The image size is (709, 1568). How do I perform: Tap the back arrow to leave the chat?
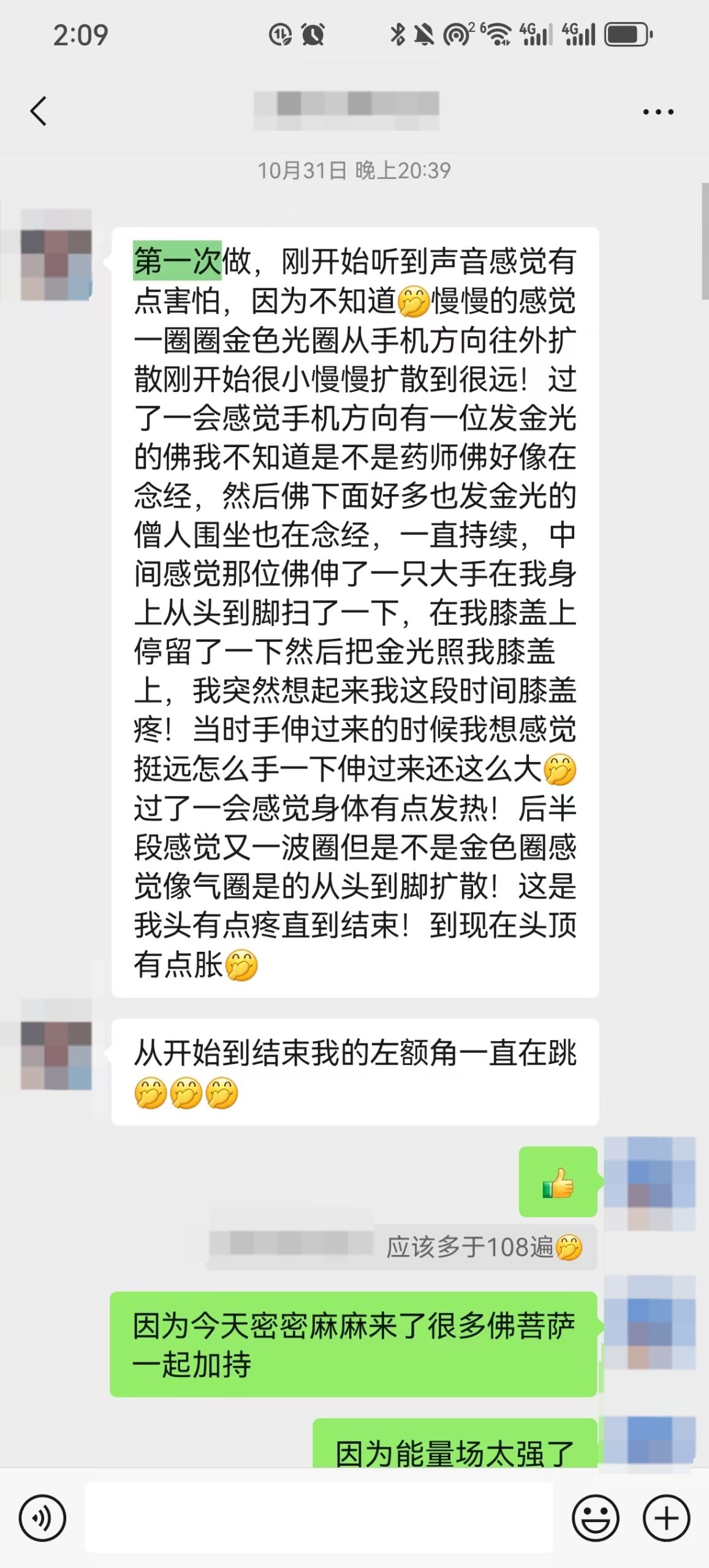point(38,110)
